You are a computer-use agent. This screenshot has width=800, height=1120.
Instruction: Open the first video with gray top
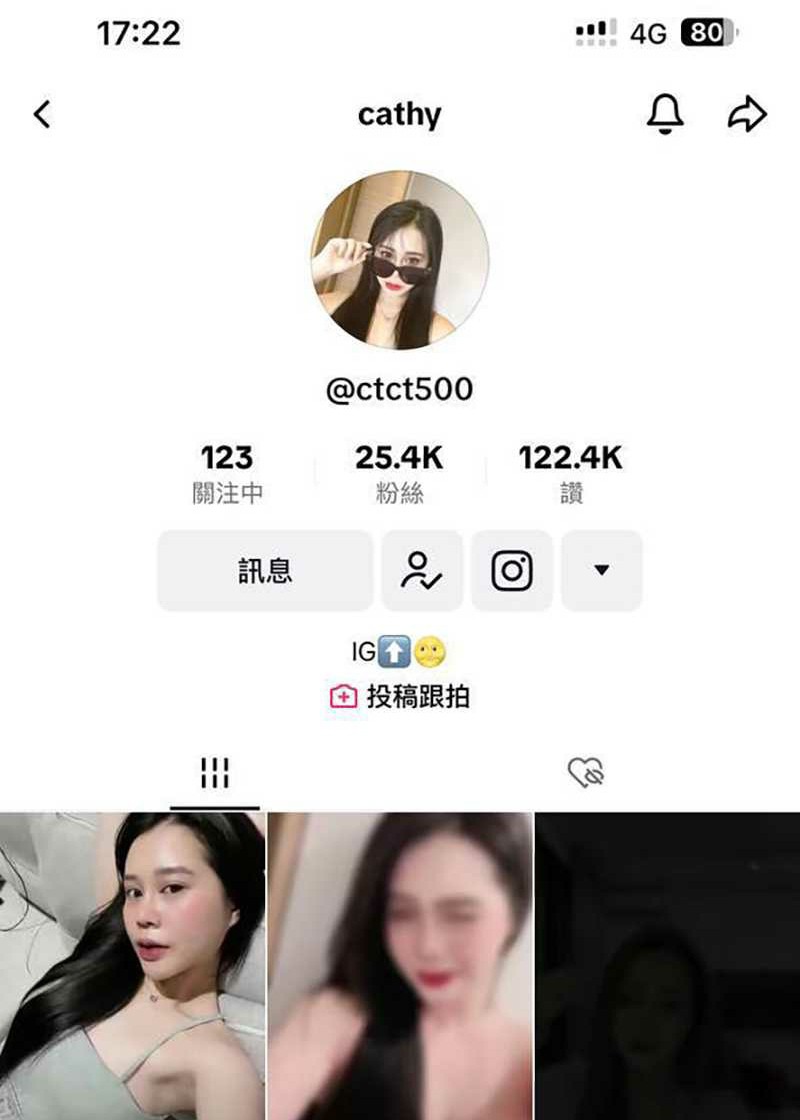[132, 965]
